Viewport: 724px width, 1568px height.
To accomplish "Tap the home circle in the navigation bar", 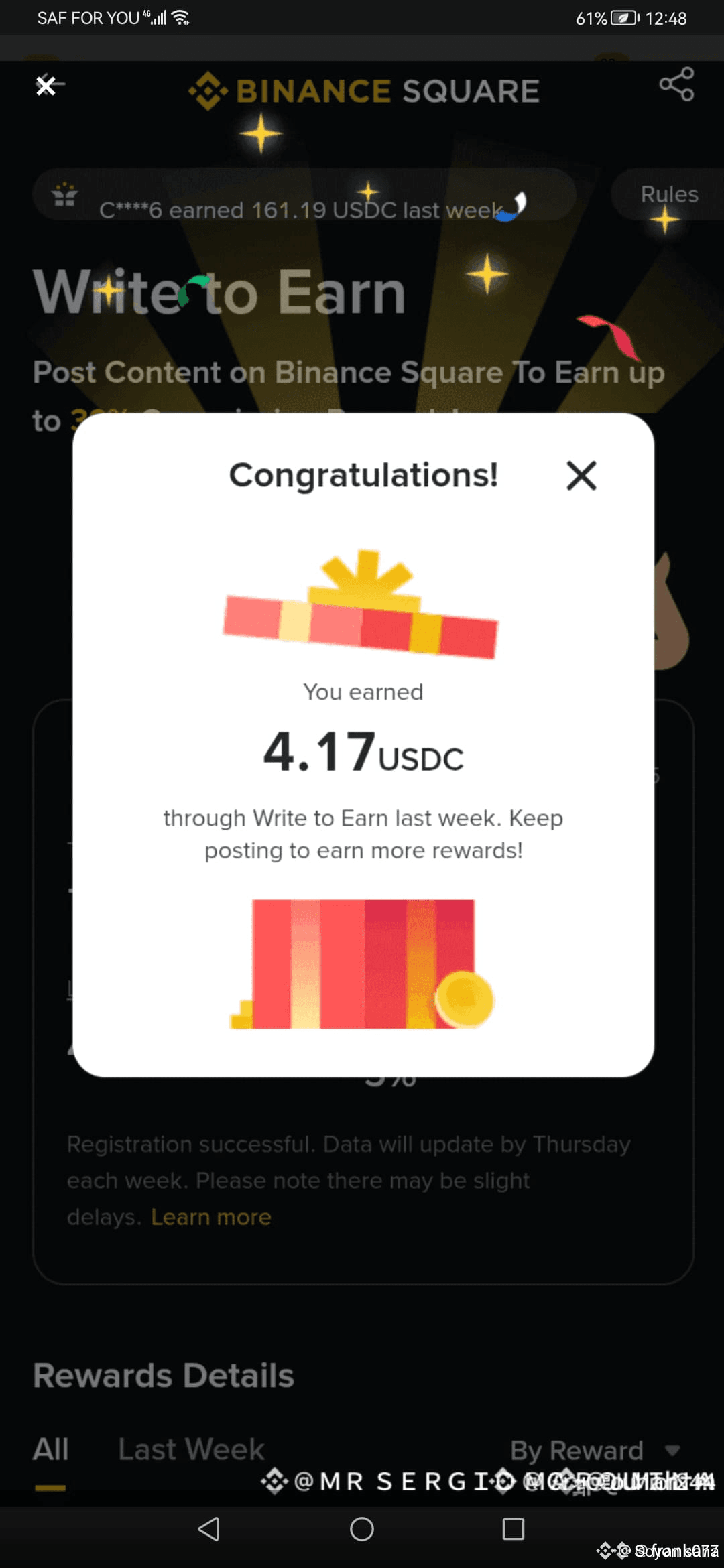I will [x=362, y=1530].
